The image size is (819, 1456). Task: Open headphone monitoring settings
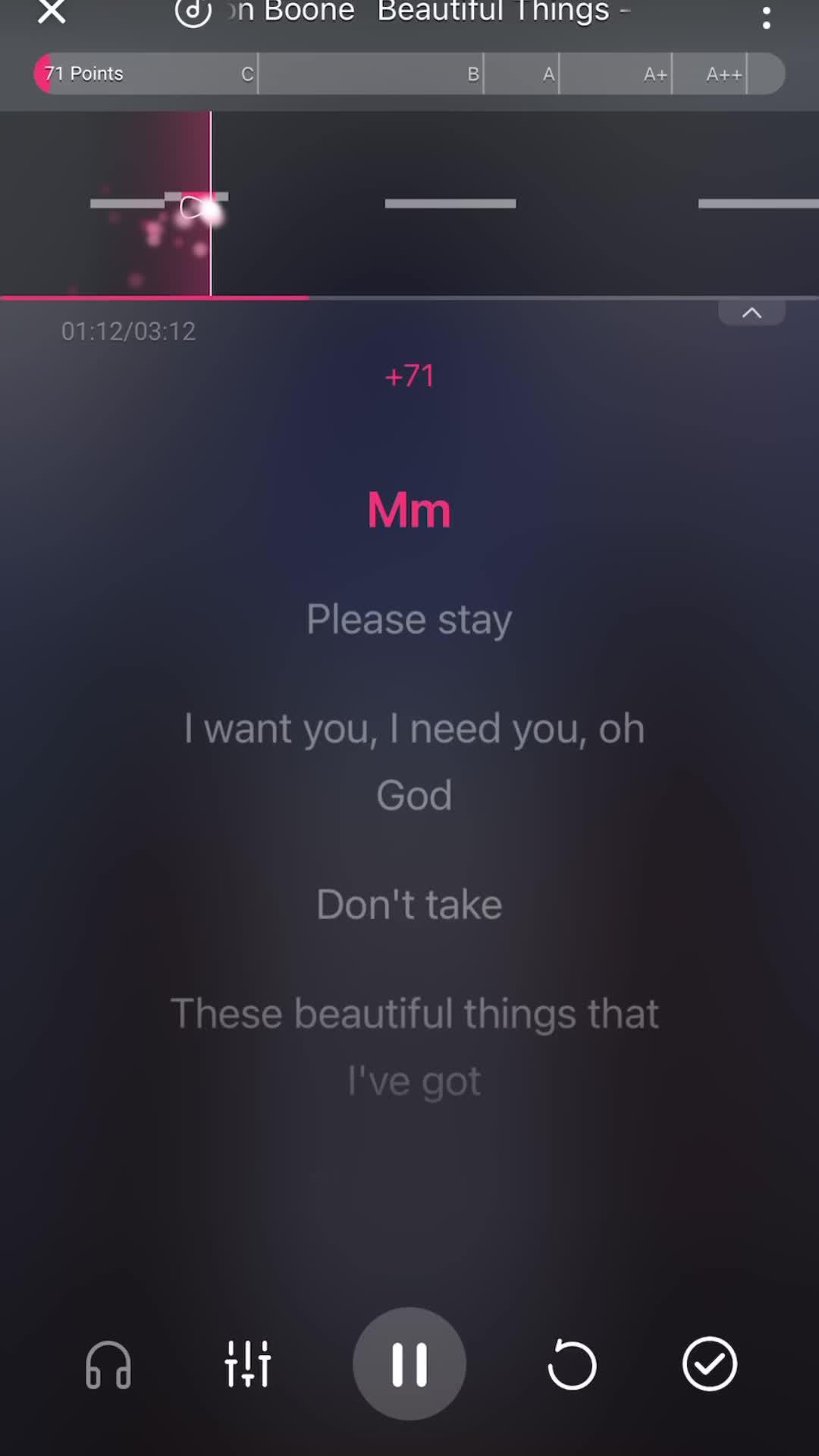(x=108, y=1363)
